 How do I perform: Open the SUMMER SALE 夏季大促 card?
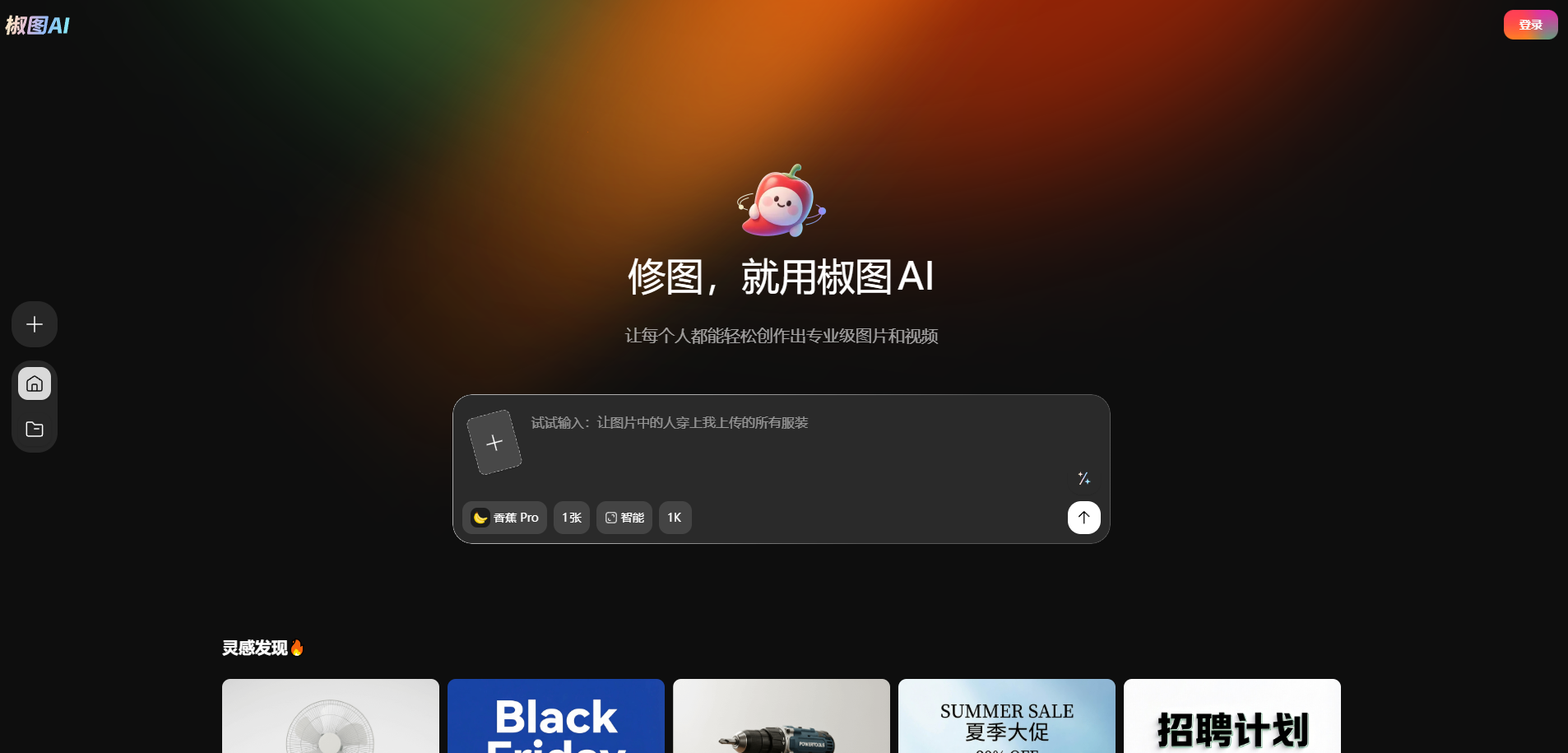(x=1007, y=716)
